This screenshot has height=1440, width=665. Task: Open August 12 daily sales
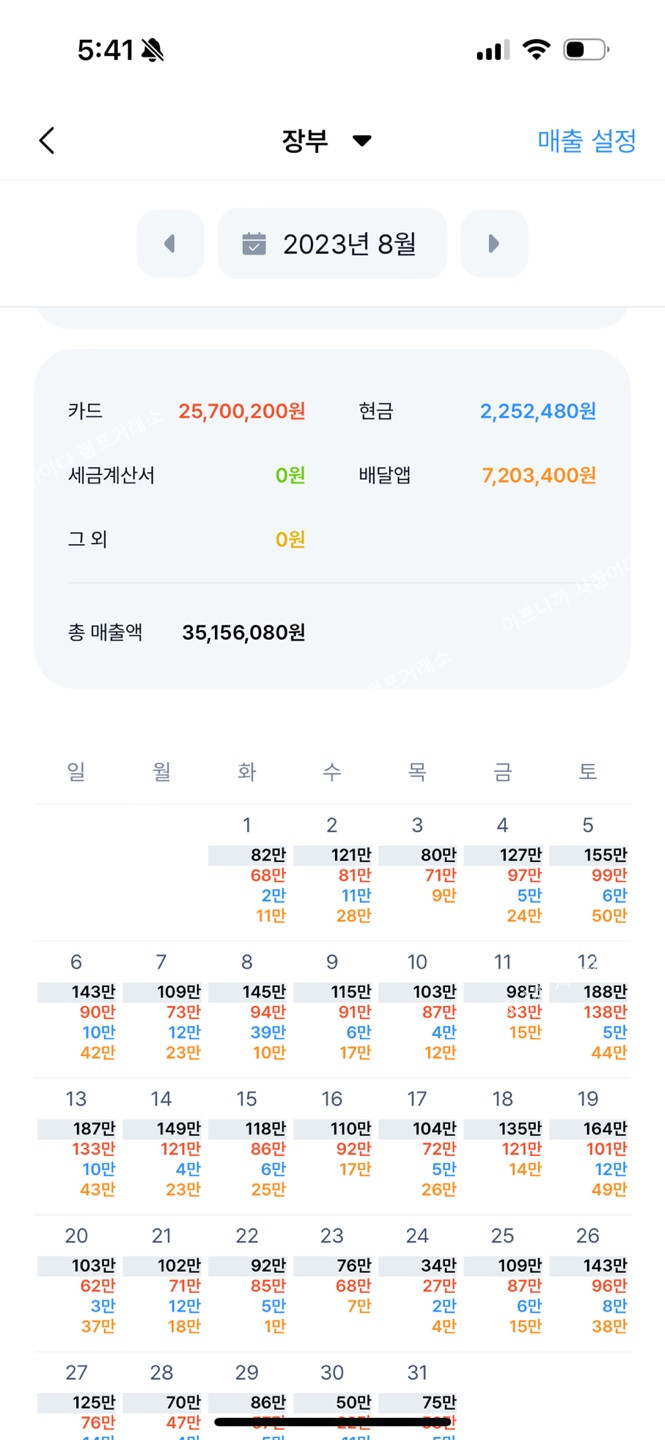(x=589, y=1009)
